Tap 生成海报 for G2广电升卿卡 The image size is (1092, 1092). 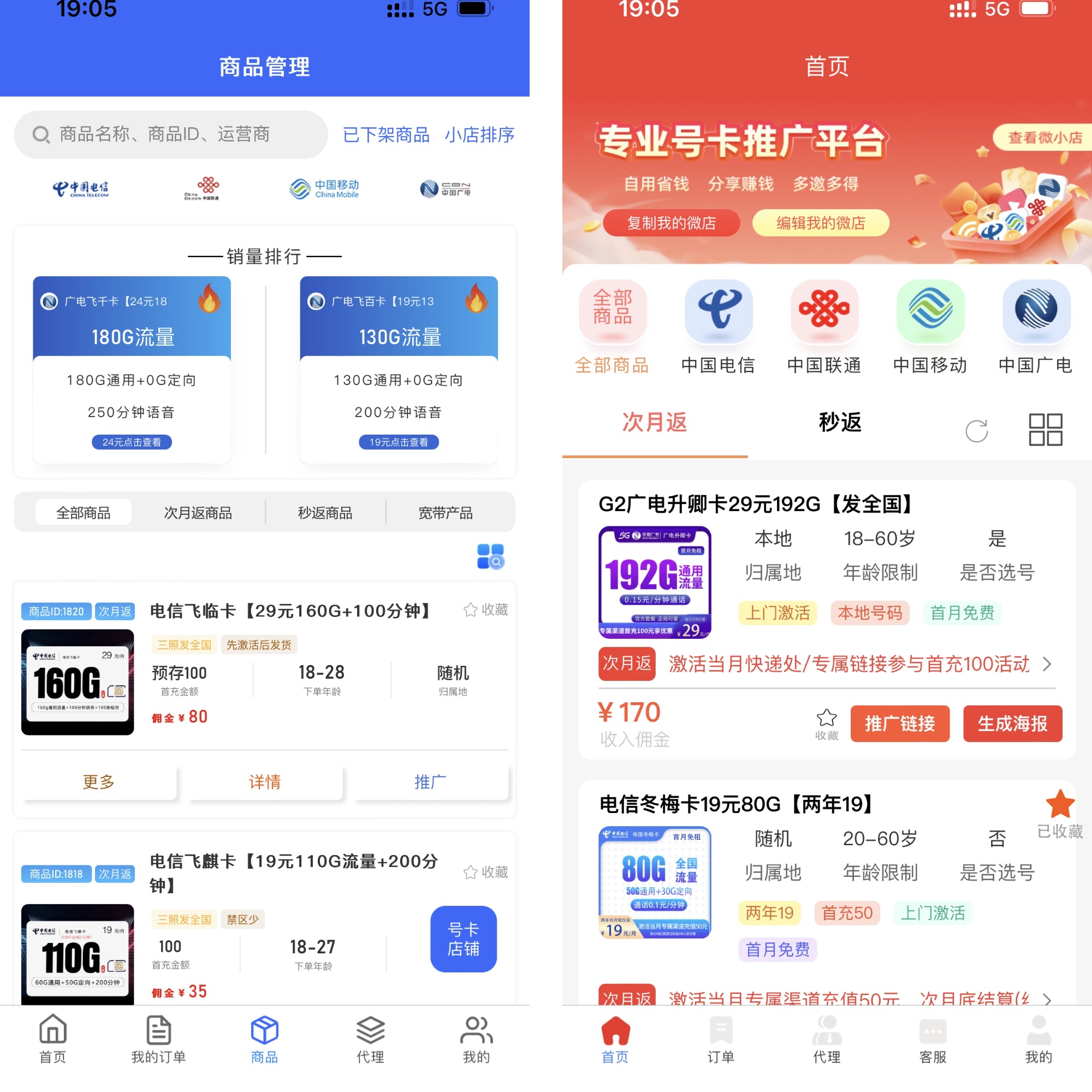tap(1012, 723)
